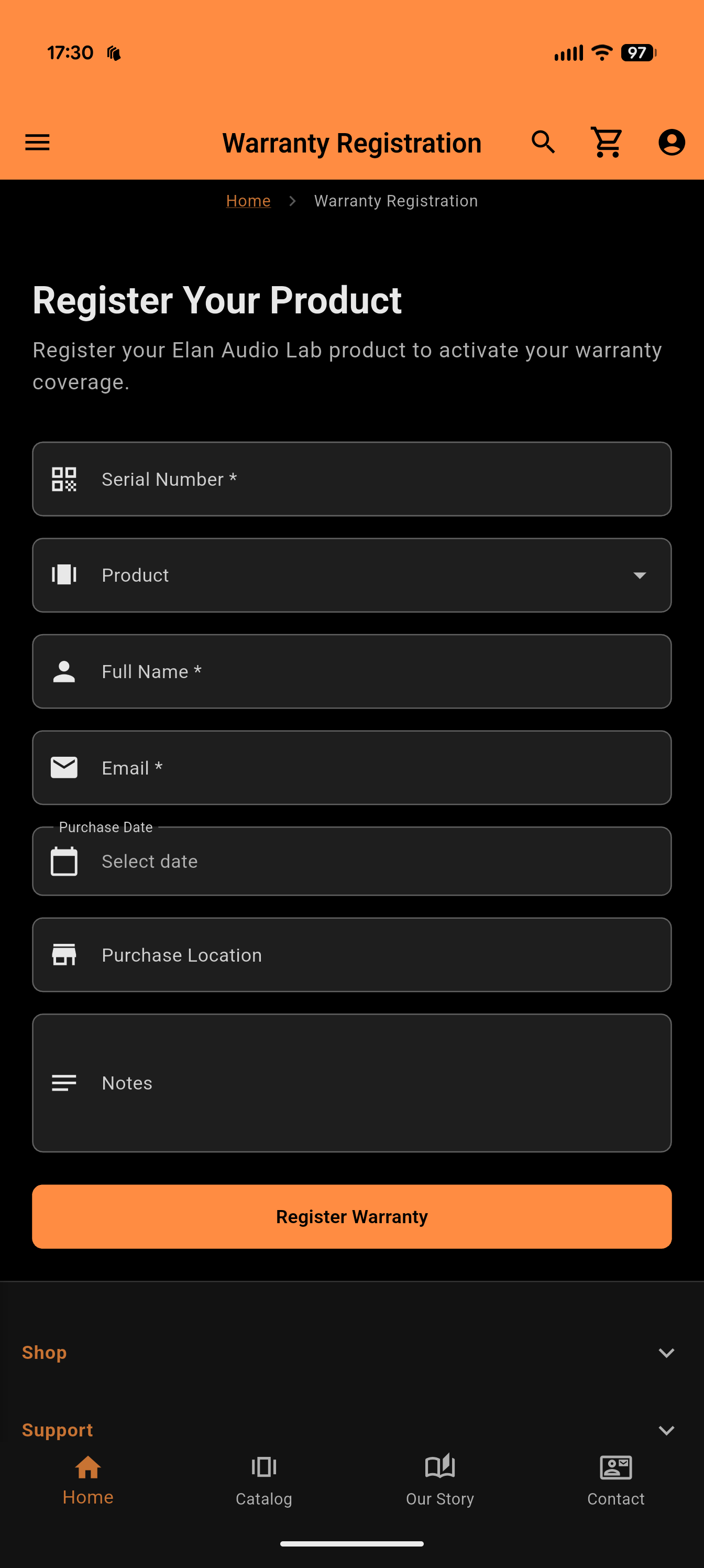Follow the Home breadcrumb link
Image resolution: width=704 pixels, height=1568 pixels.
248,200
